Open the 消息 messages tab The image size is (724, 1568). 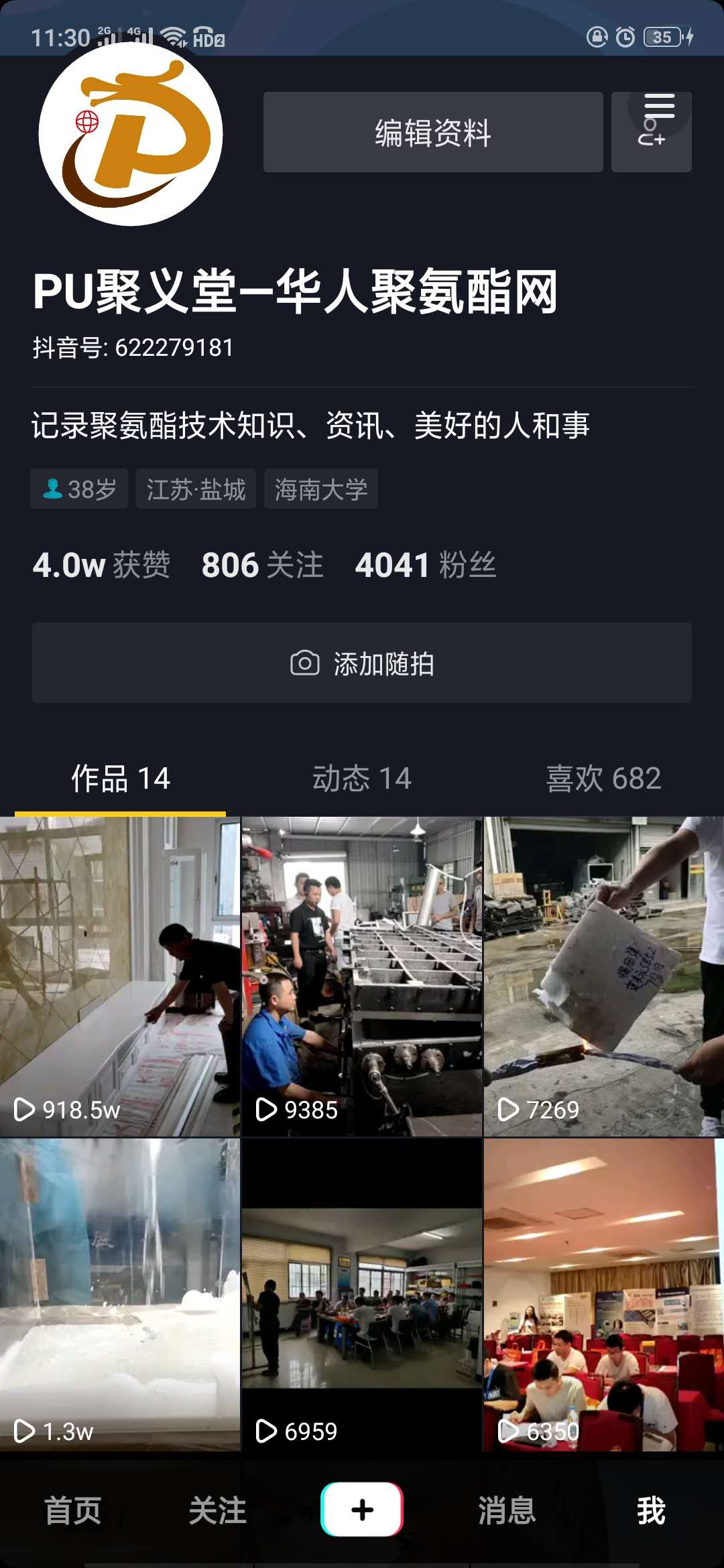[x=507, y=1510]
